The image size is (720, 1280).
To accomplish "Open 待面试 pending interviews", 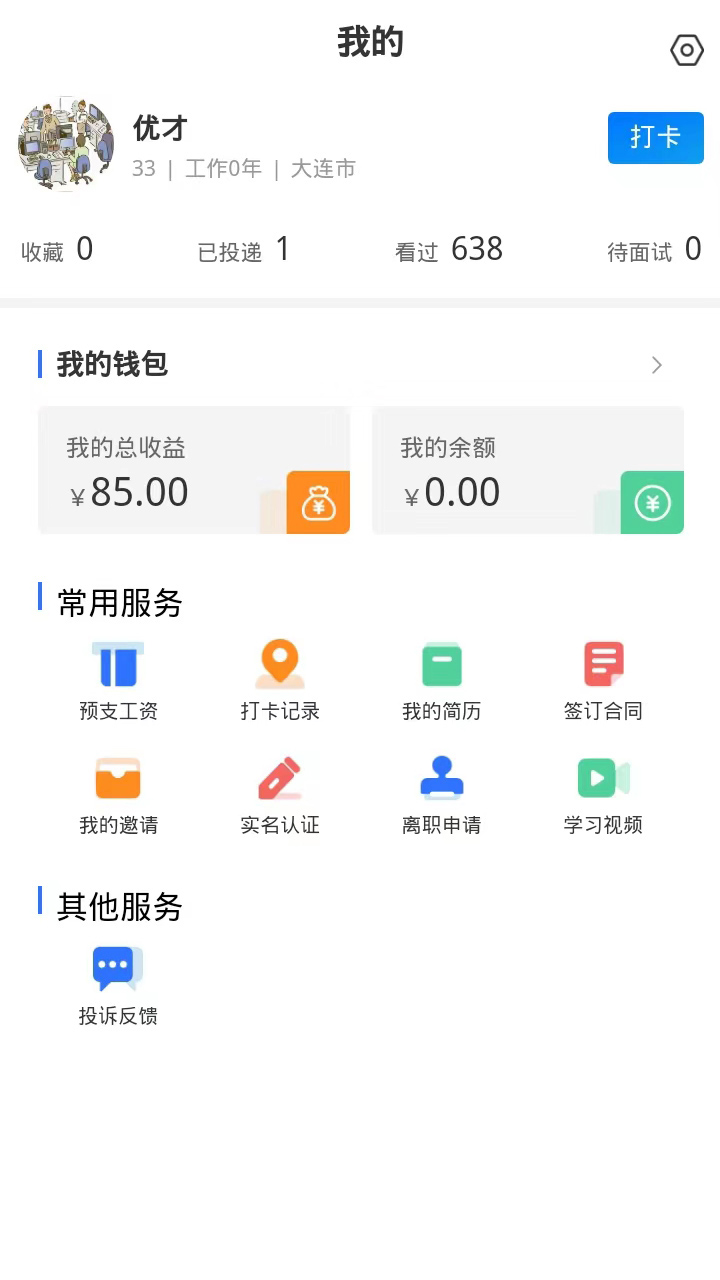I will click(x=654, y=250).
